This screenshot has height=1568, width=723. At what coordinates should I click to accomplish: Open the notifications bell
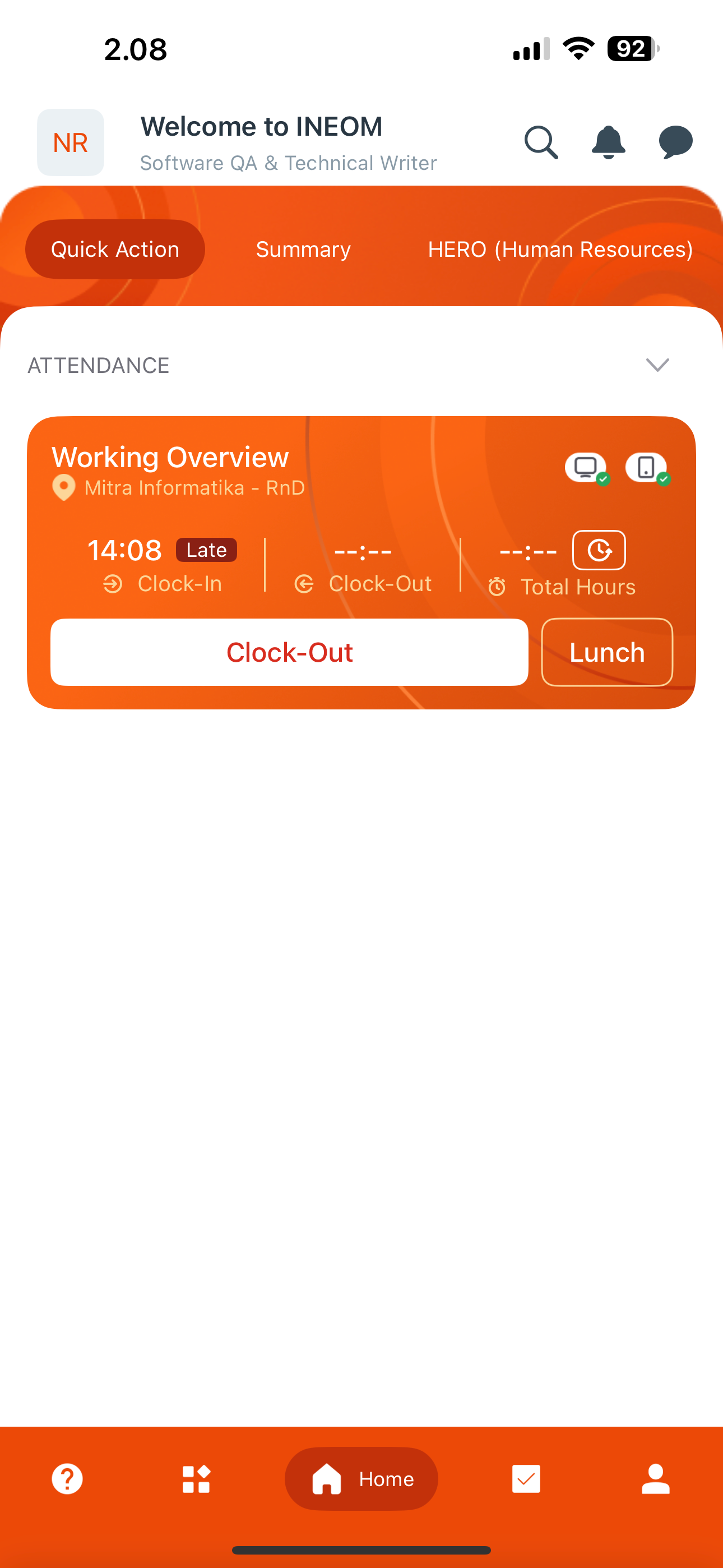(608, 142)
